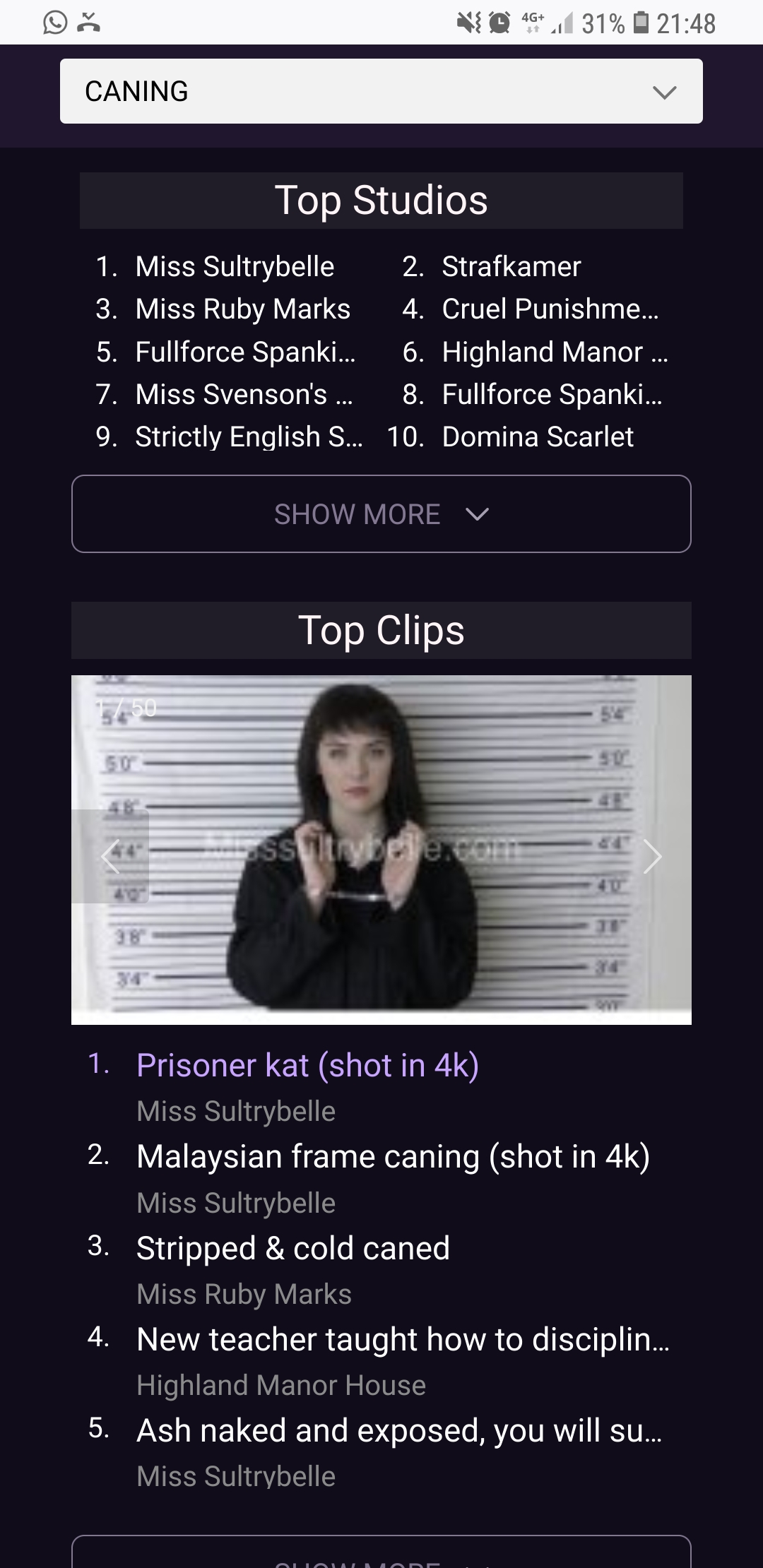Open the CANING category dropdown

(x=381, y=91)
